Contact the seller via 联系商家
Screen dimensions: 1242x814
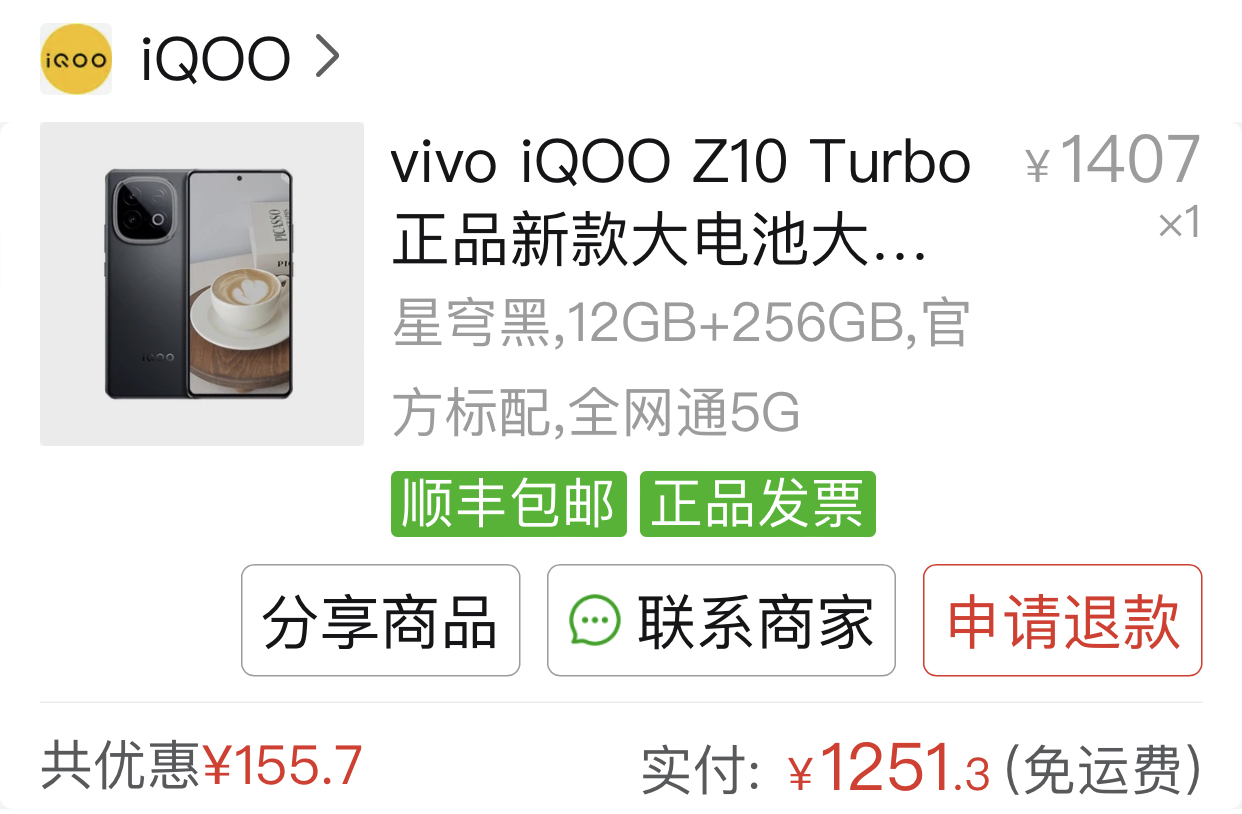point(720,621)
